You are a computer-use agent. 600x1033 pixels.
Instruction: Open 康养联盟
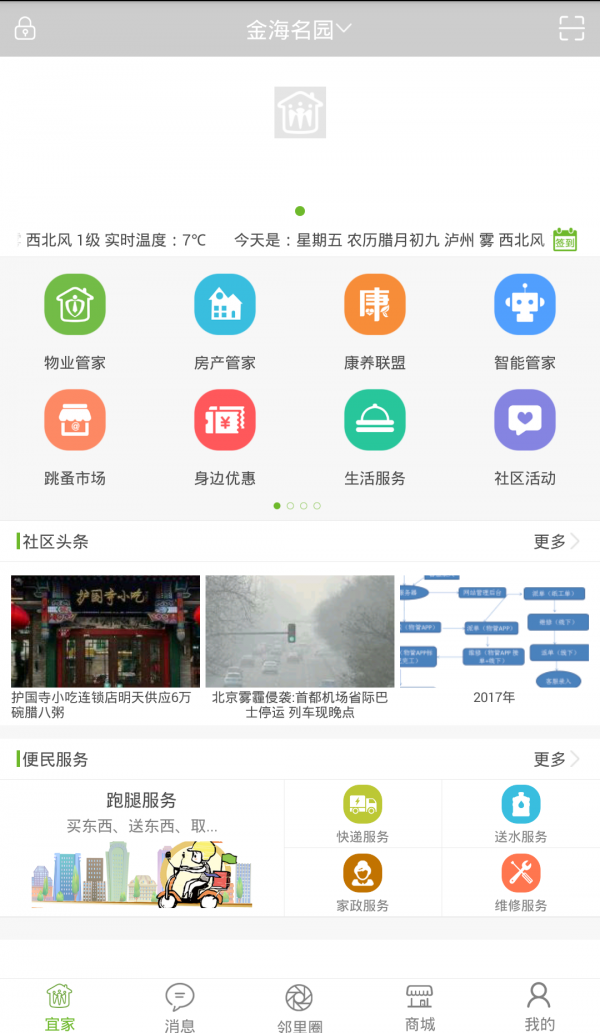tap(375, 305)
